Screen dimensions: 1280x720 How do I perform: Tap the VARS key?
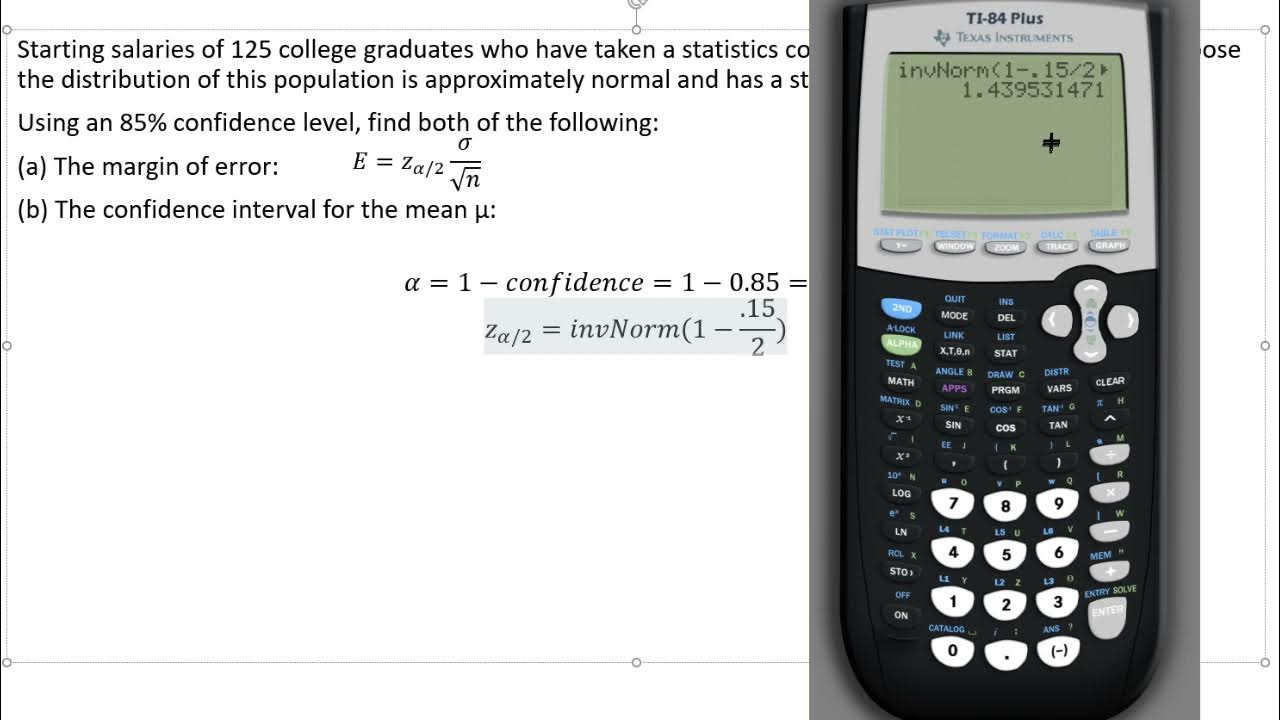click(1059, 388)
